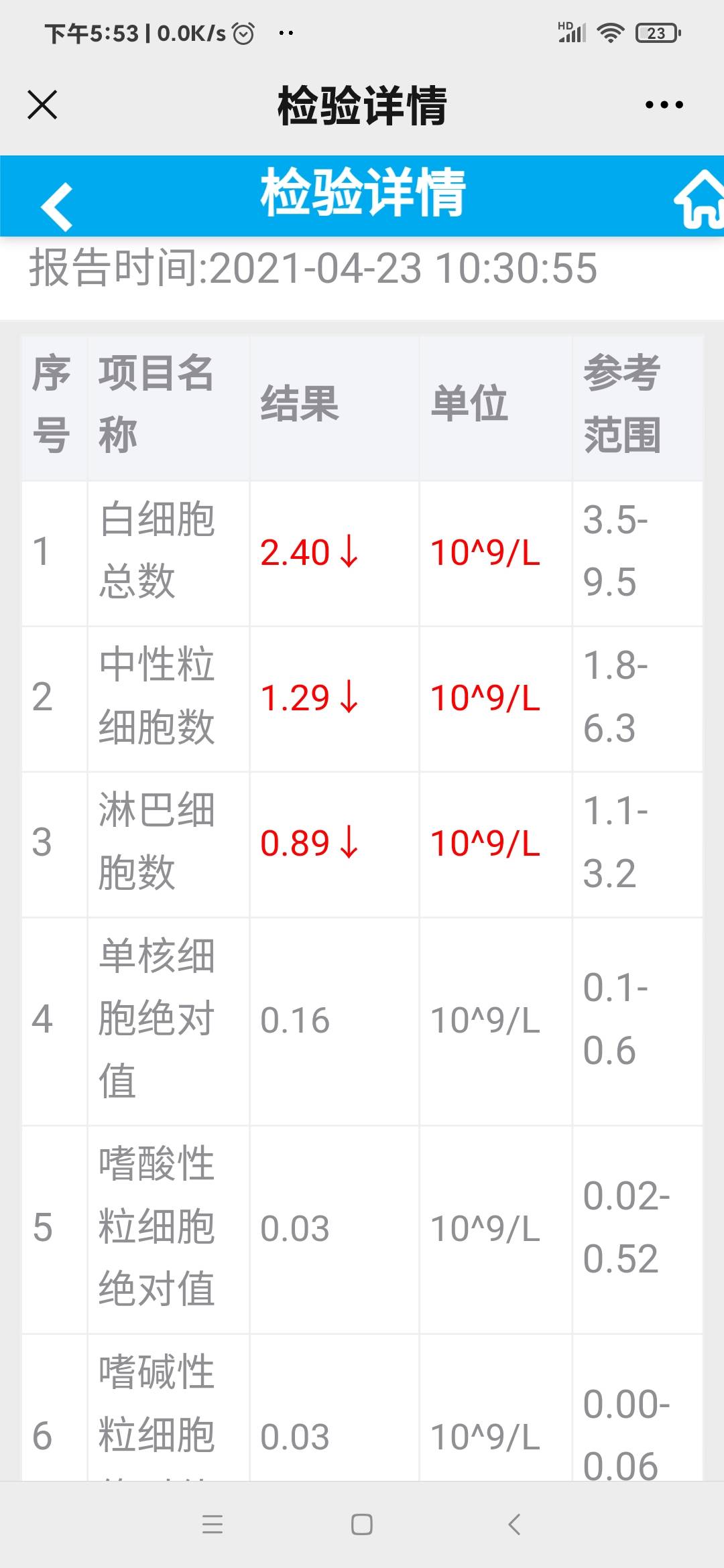Tap the home icon on the blue bar
This screenshot has width=724, height=1568.
(704, 201)
